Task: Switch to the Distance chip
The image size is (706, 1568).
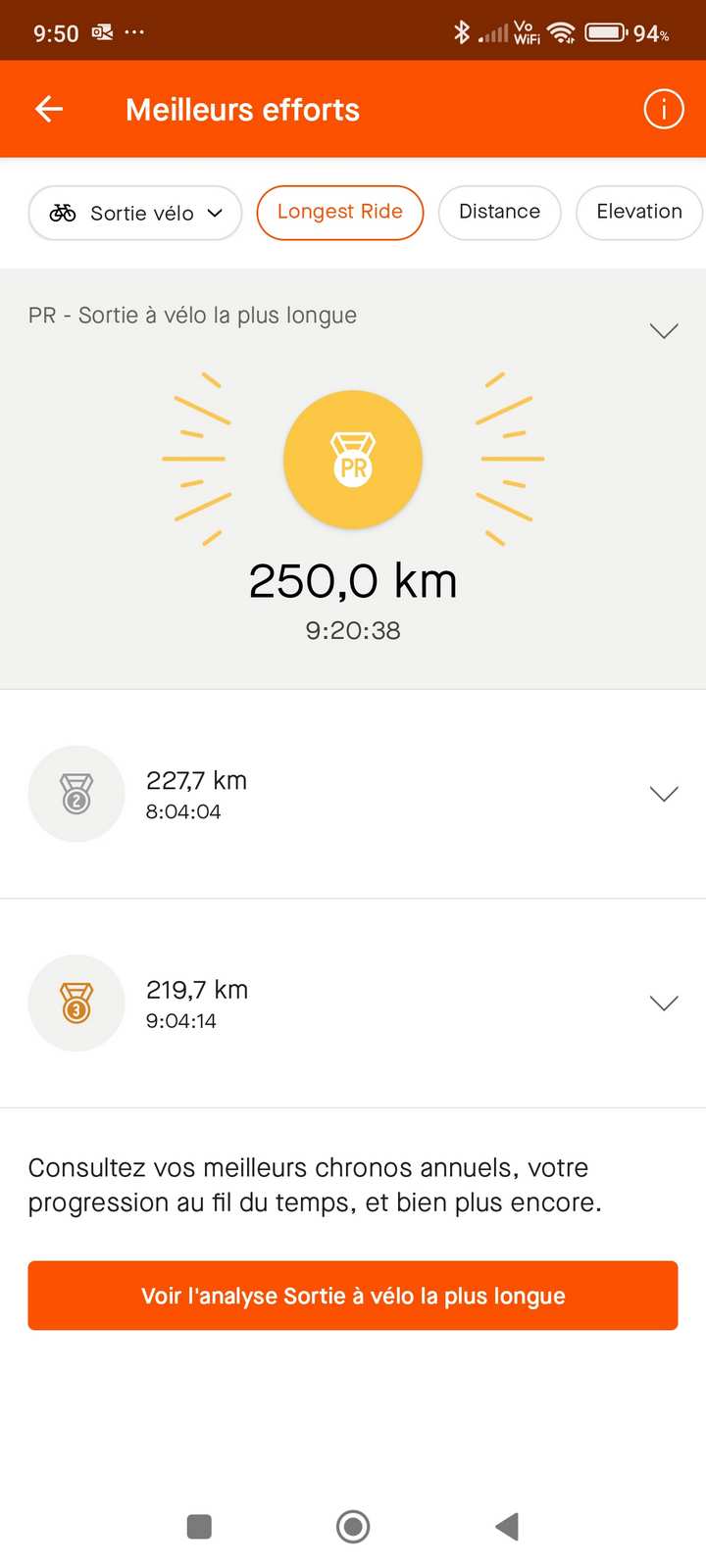Action: 499,212
